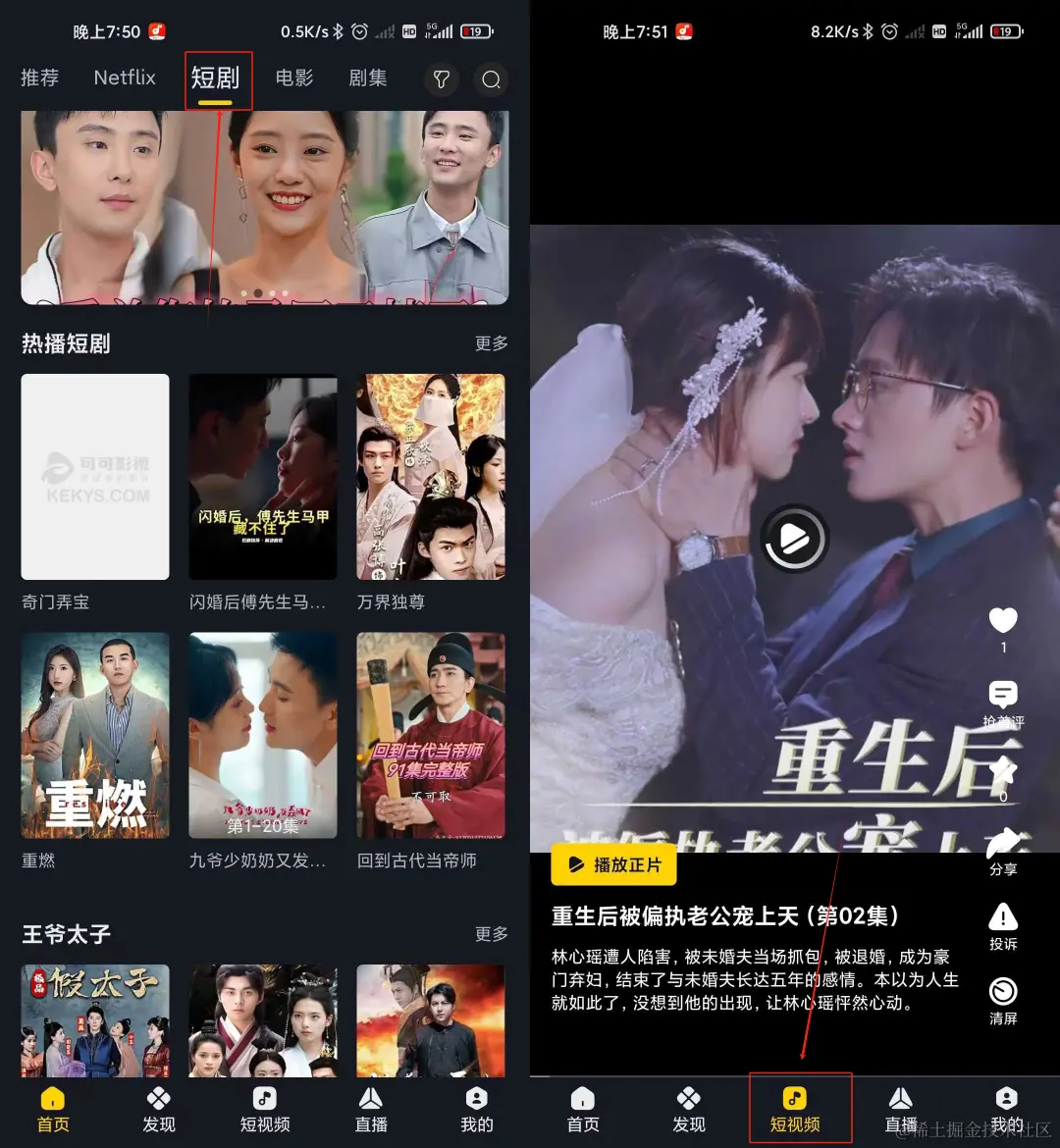The height and width of the screenshot is (1148, 1060).
Task: Select the 剧集 top tab
Action: tap(368, 78)
